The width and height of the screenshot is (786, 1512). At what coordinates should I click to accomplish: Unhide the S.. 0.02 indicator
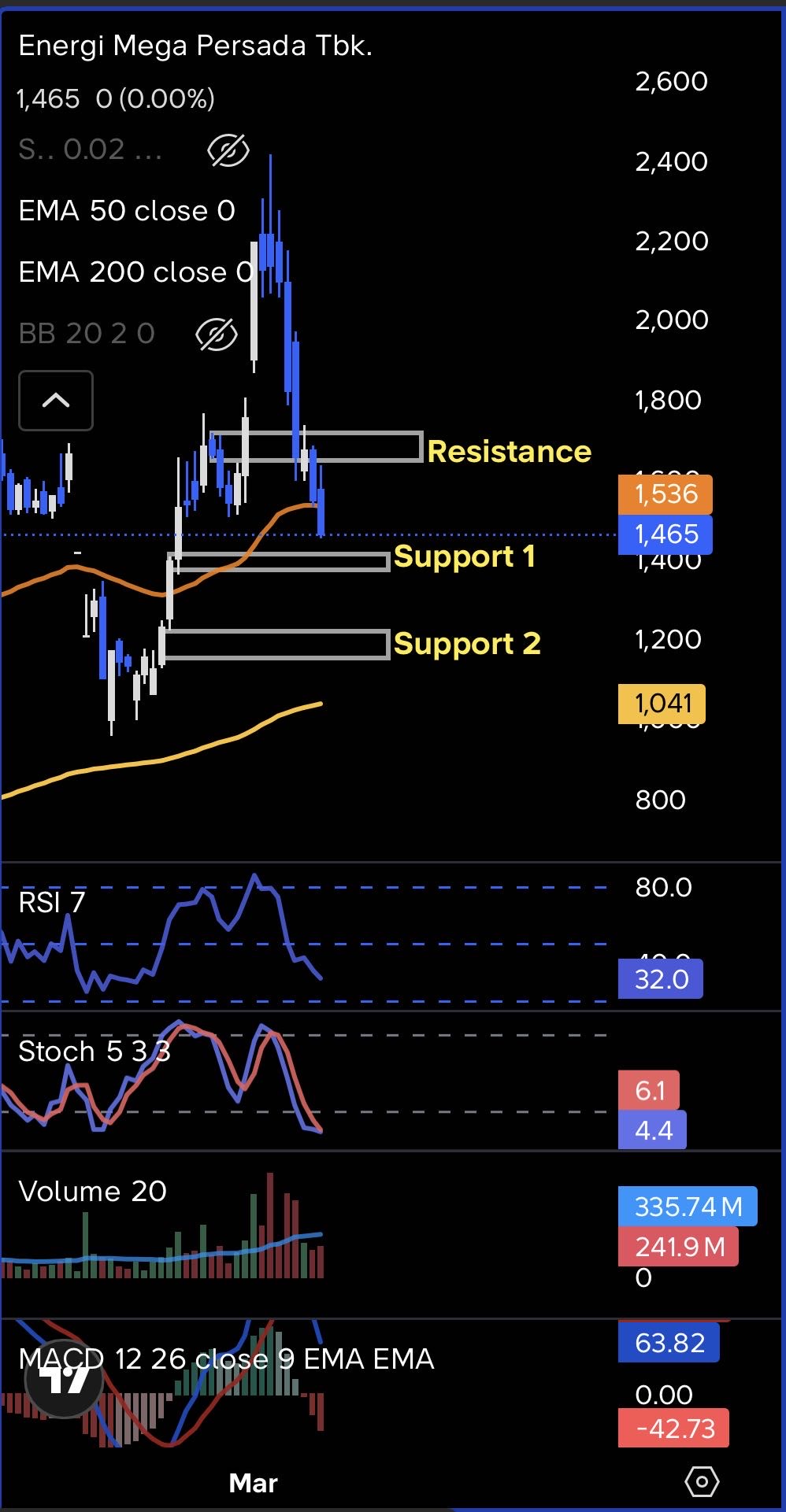click(x=228, y=150)
